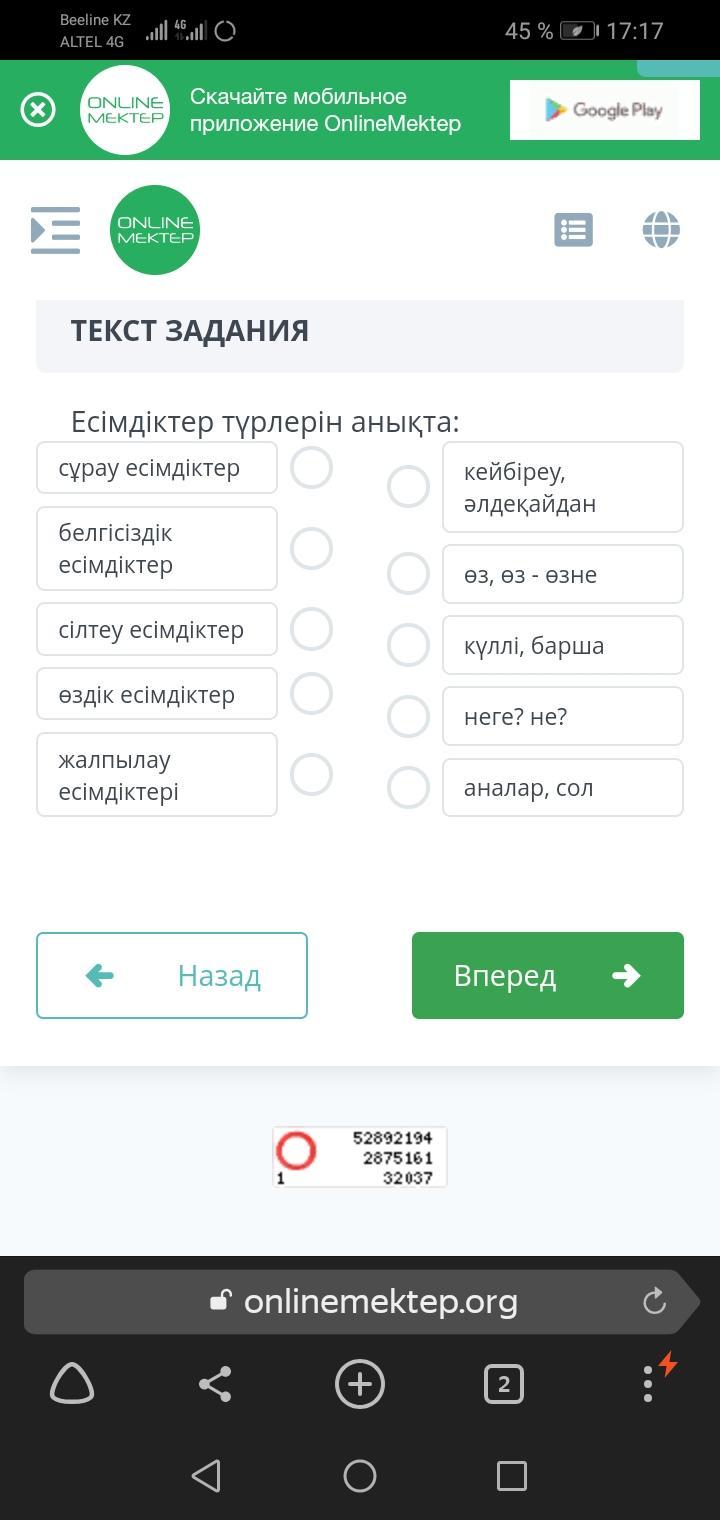Open the task list icon
This screenshot has height=1520, width=720.
[573, 229]
